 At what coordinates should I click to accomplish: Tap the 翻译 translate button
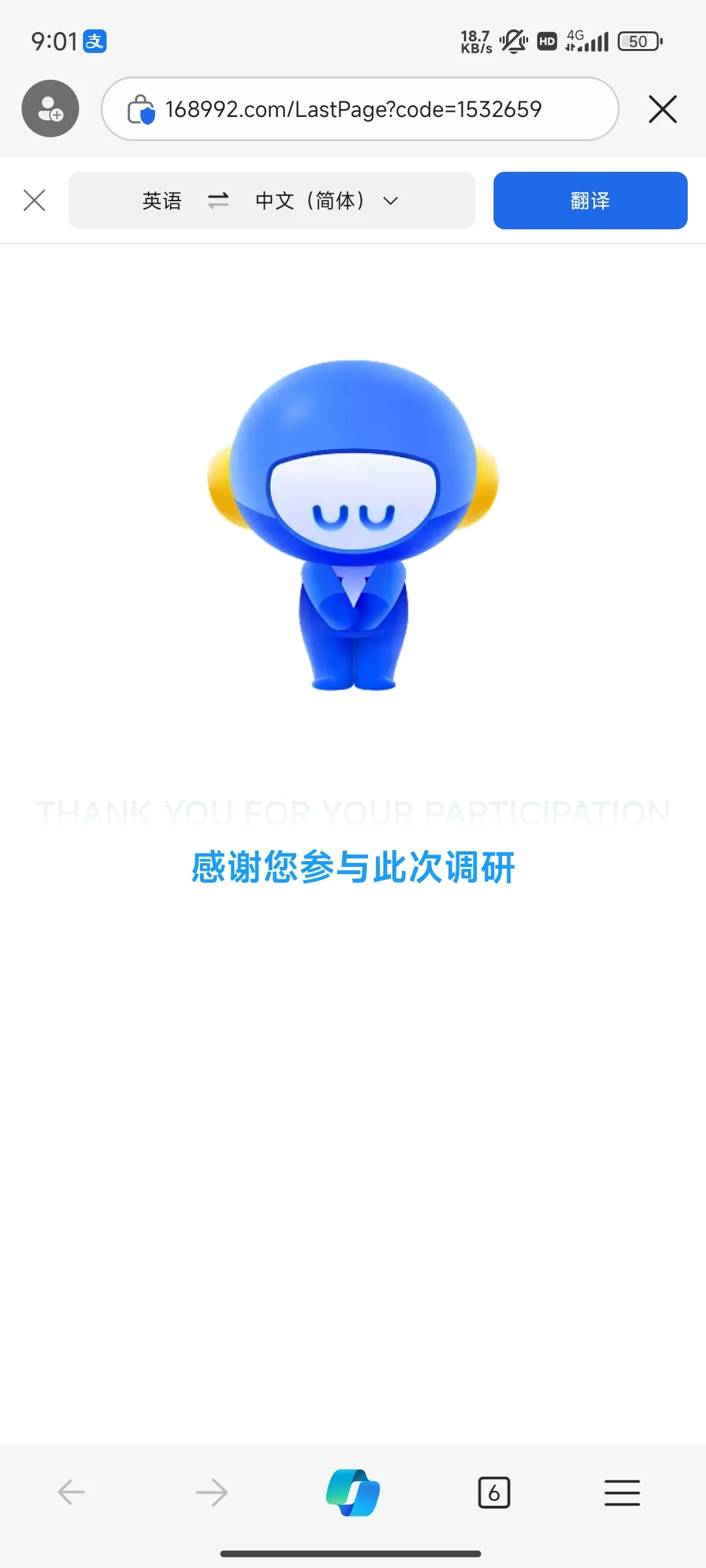coord(589,201)
